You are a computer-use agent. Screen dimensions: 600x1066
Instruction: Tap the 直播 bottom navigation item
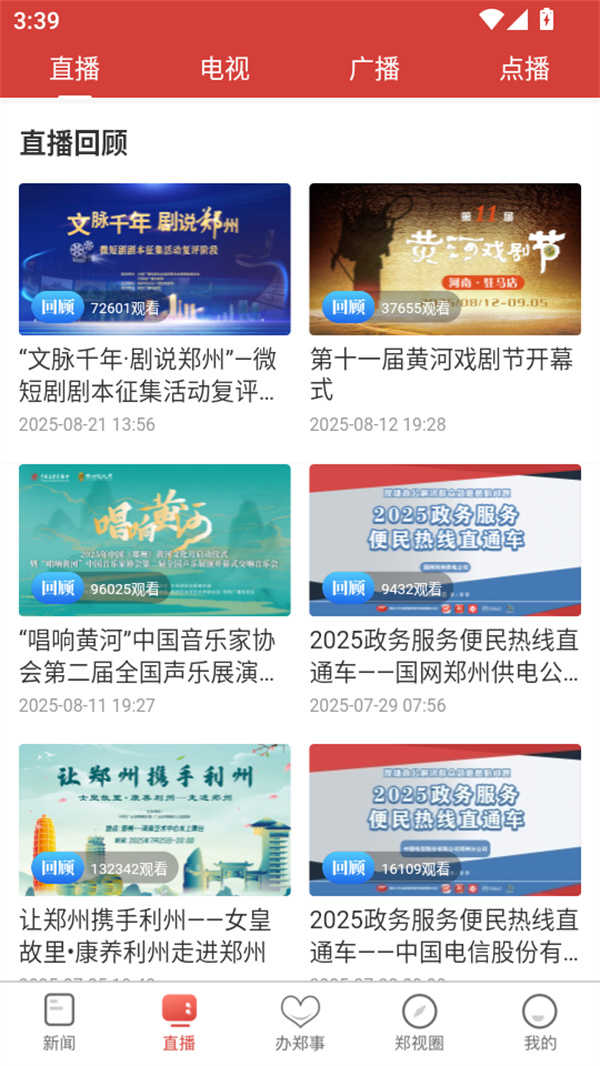tap(179, 1022)
